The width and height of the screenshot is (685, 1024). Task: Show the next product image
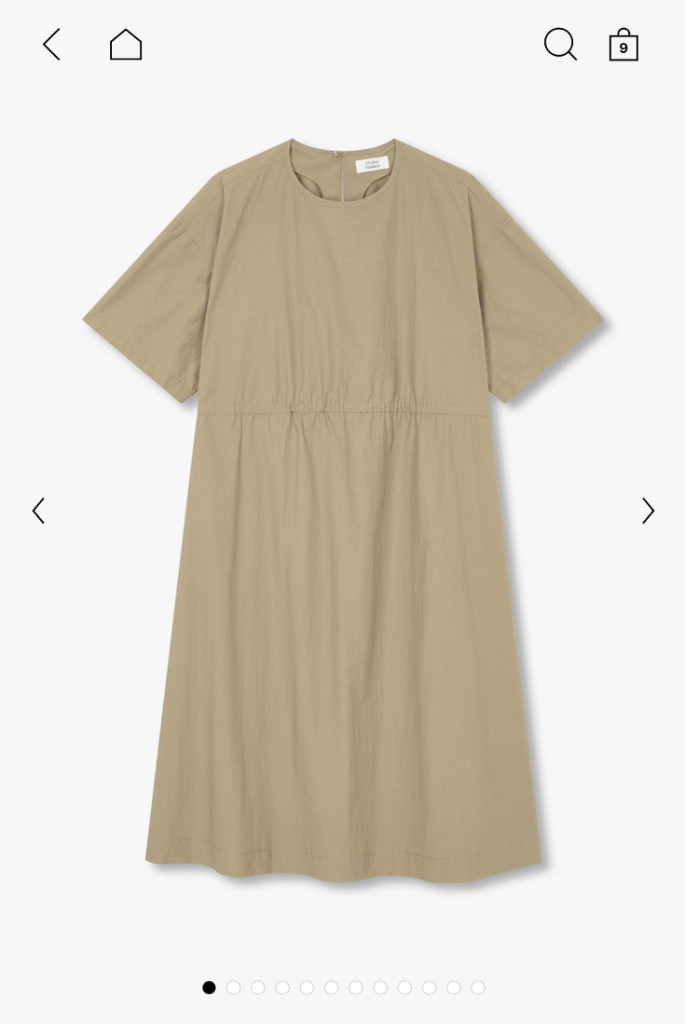(648, 511)
